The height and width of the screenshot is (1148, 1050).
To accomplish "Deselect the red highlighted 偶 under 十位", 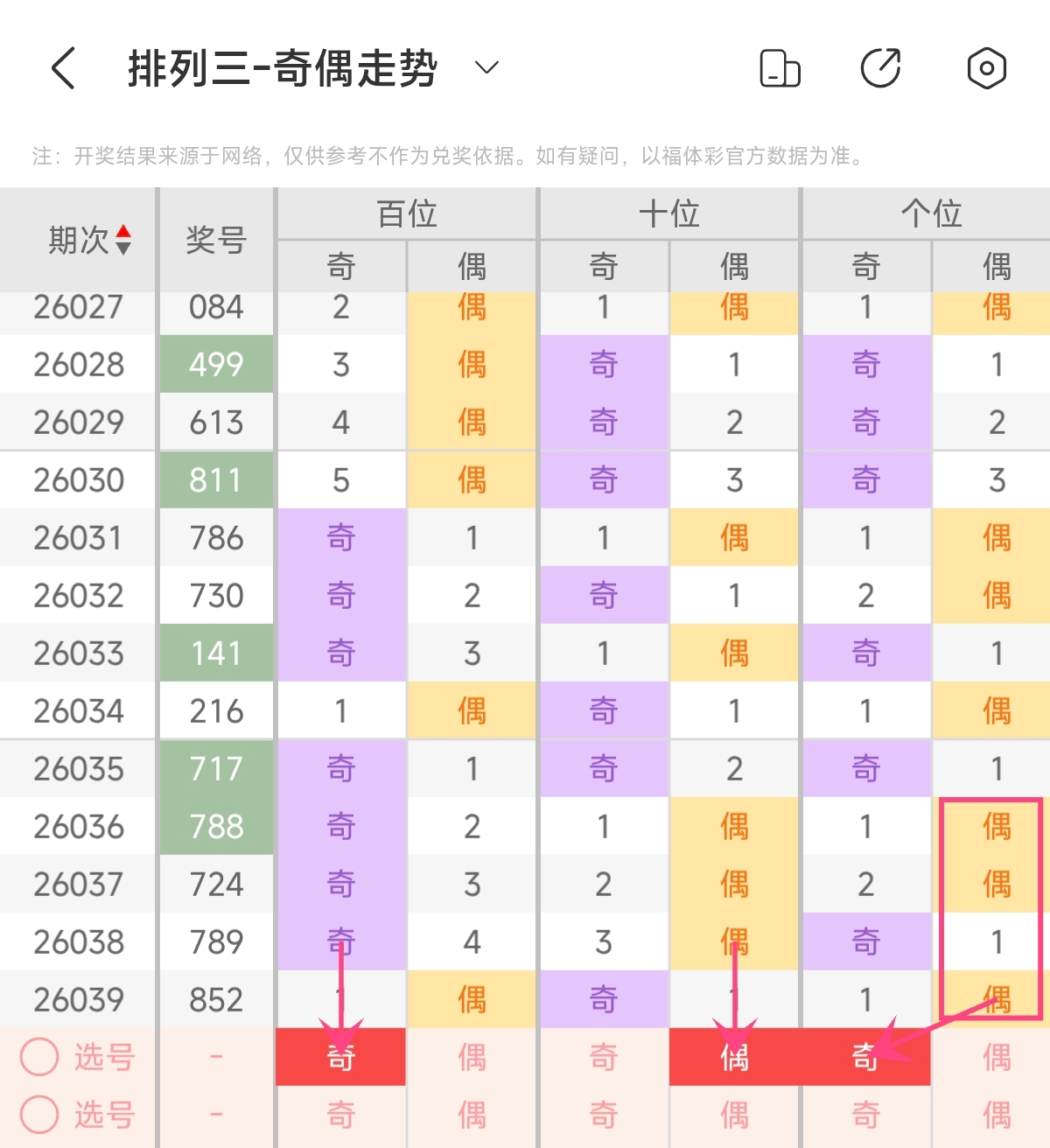I will [x=734, y=1057].
